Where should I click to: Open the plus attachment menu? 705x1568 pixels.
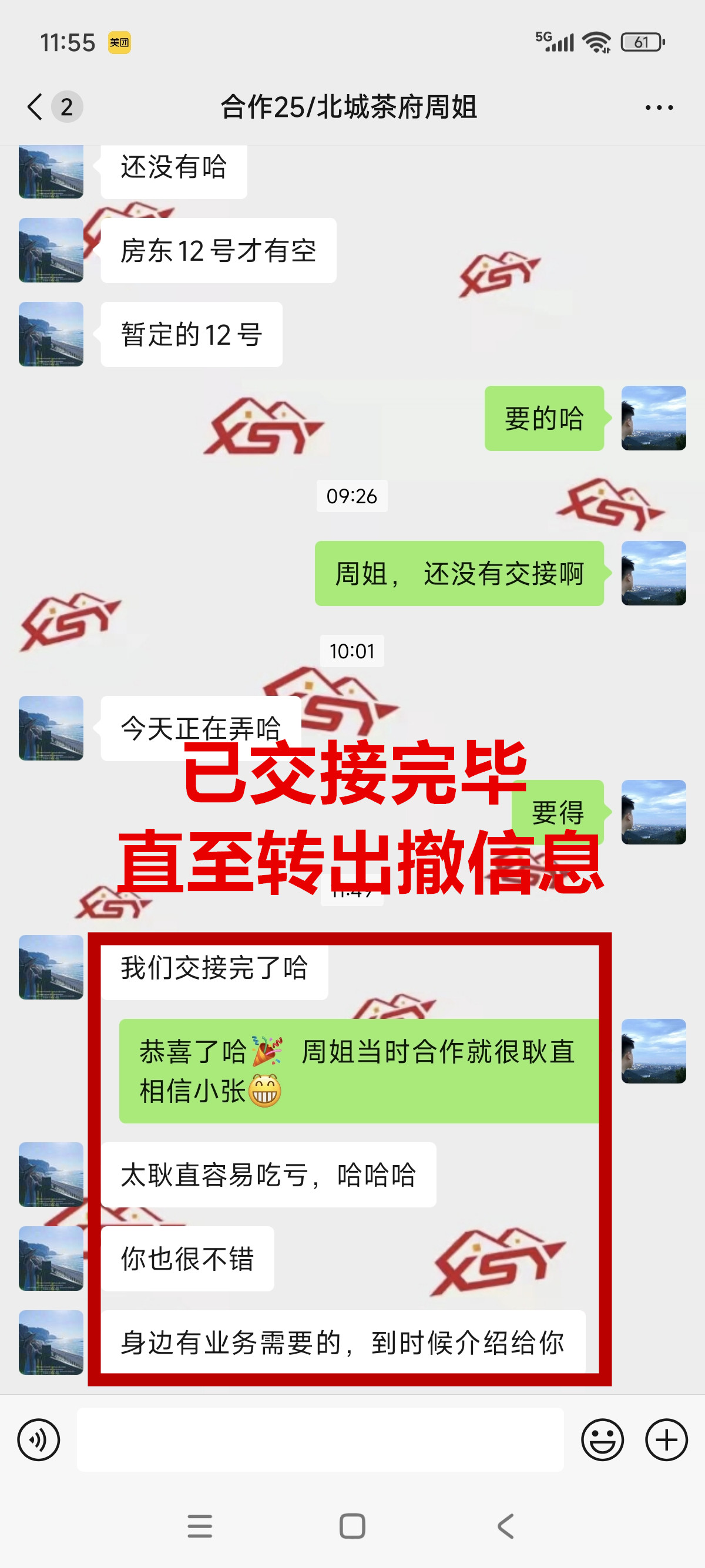(x=666, y=1439)
